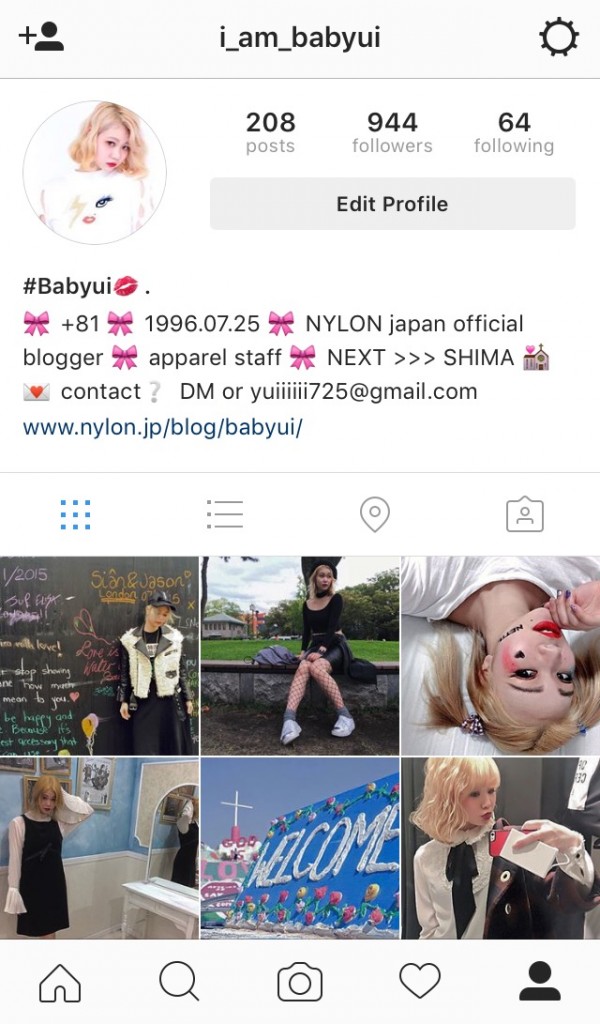Open the settings gear
600x1024 pixels.
tap(558, 38)
